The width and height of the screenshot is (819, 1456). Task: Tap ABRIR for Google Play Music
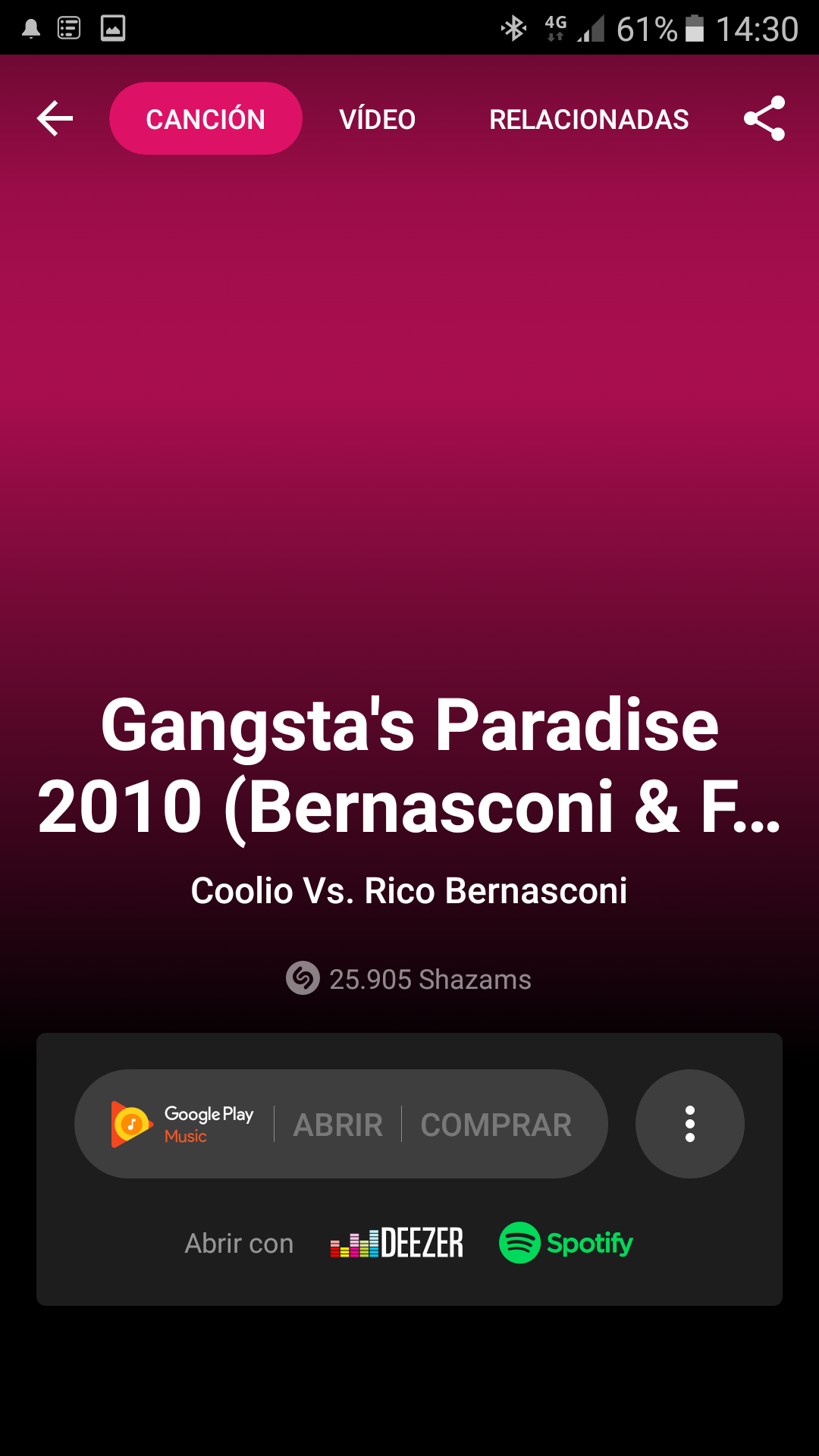338,1125
